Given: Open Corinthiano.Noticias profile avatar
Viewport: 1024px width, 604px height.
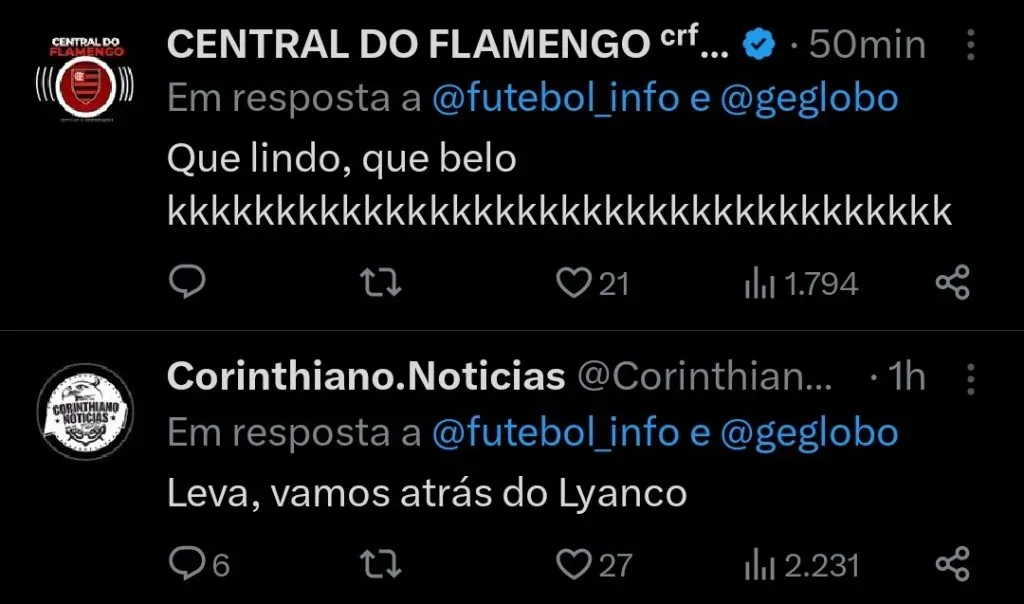Looking at the screenshot, I should 85,414.
